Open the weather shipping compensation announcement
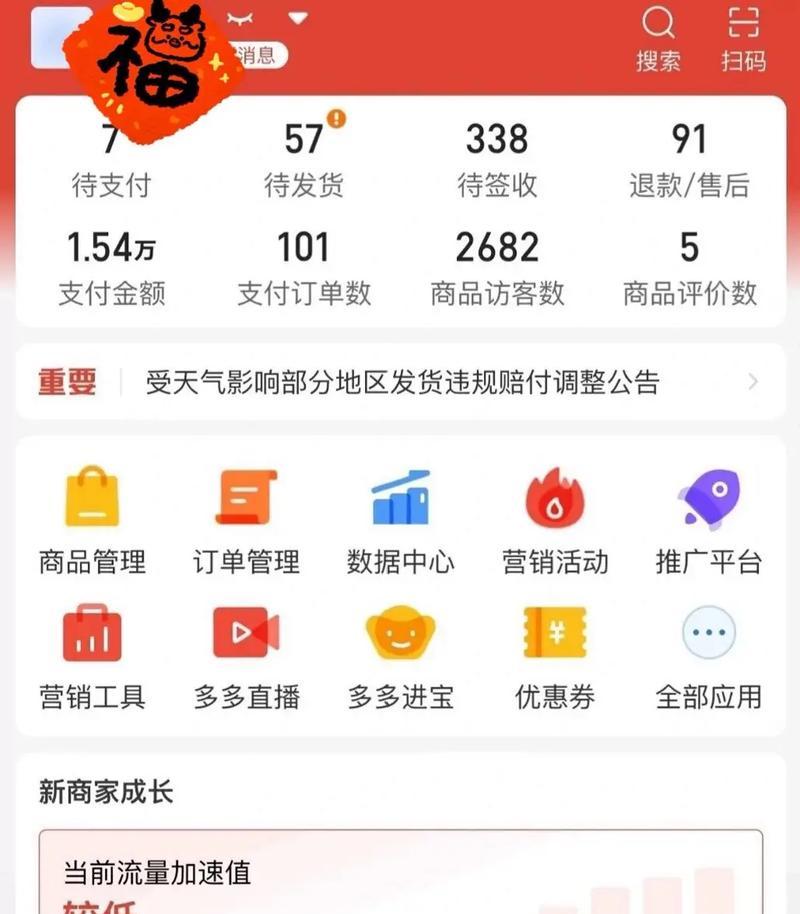The width and height of the screenshot is (800, 914). [x=402, y=382]
